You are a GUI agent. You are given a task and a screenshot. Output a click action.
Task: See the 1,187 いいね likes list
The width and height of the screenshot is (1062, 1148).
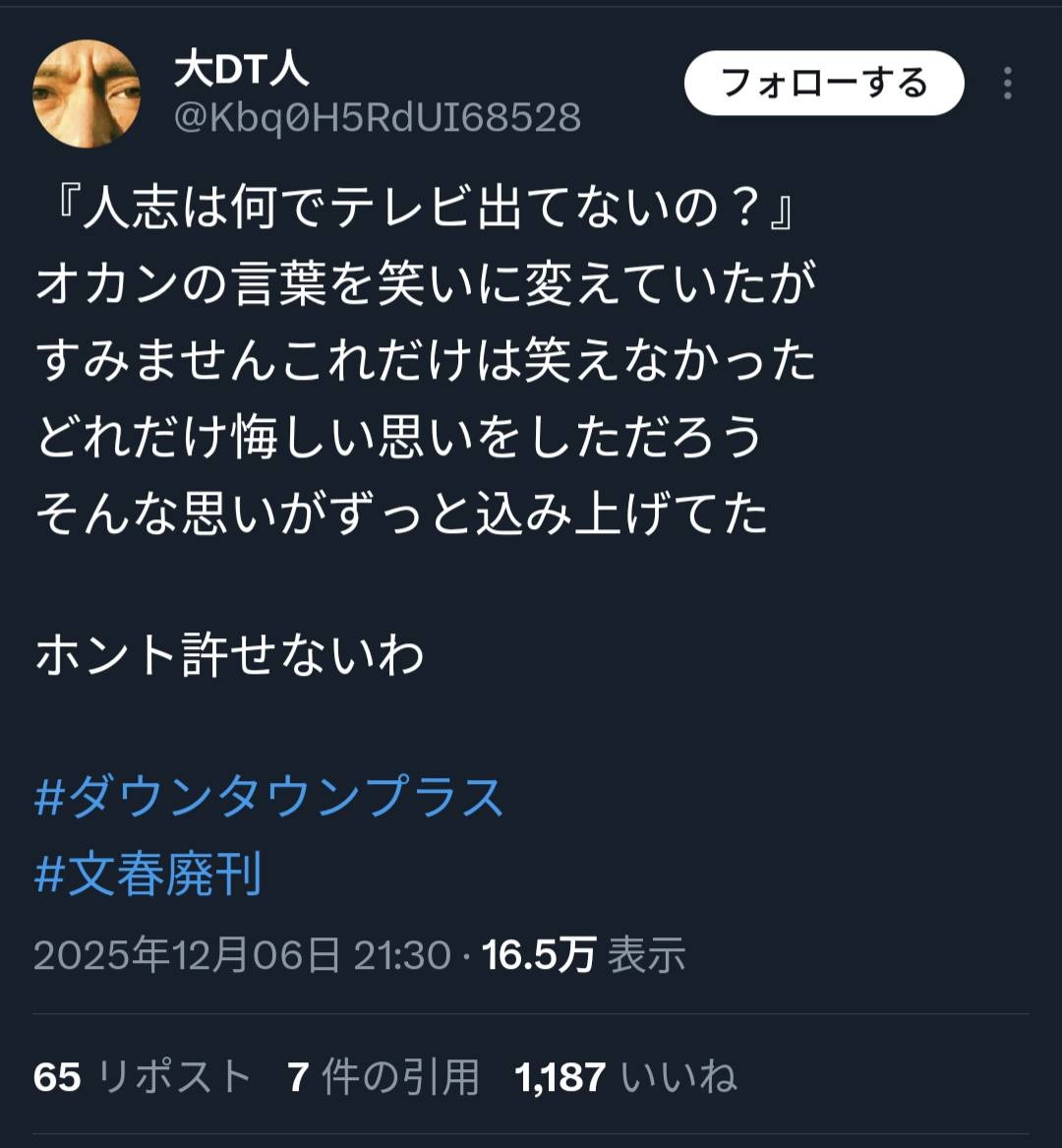625,1077
